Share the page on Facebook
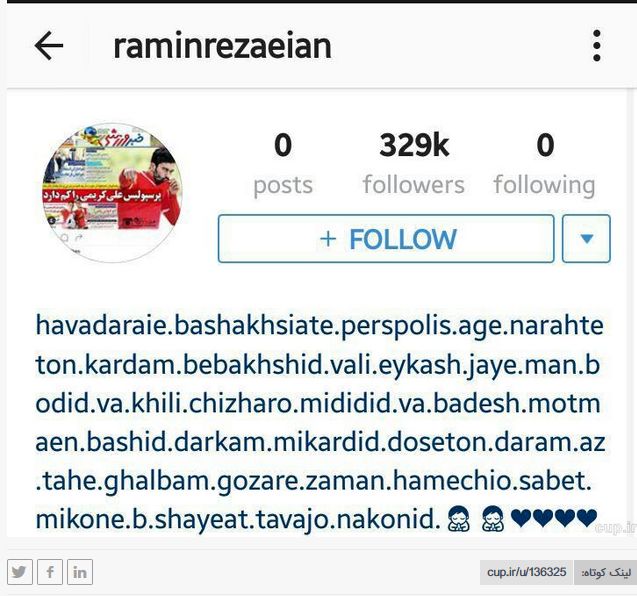This screenshot has height=596, width=637. (x=49, y=573)
